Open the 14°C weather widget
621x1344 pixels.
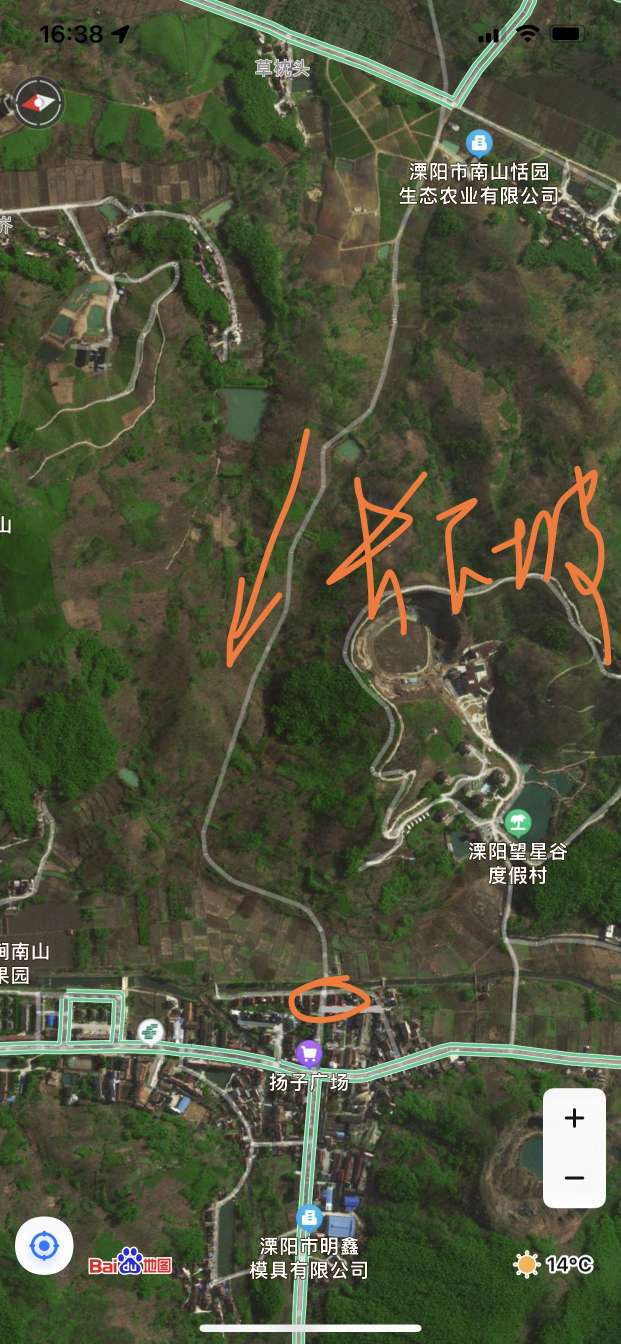[554, 1265]
